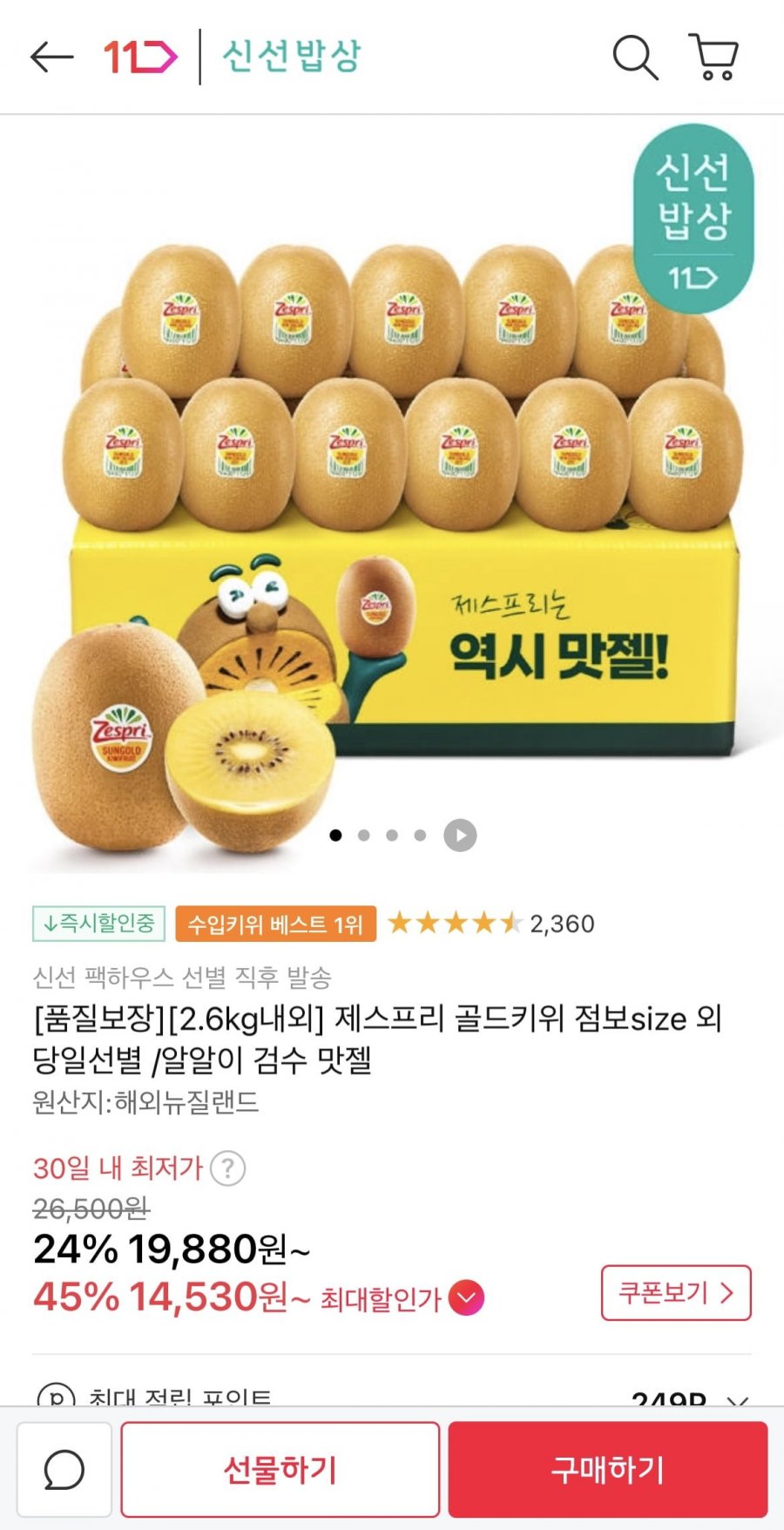Open the 수입키위 베스트 1위 badge
The height and width of the screenshot is (1530, 784).
click(x=275, y=924)
